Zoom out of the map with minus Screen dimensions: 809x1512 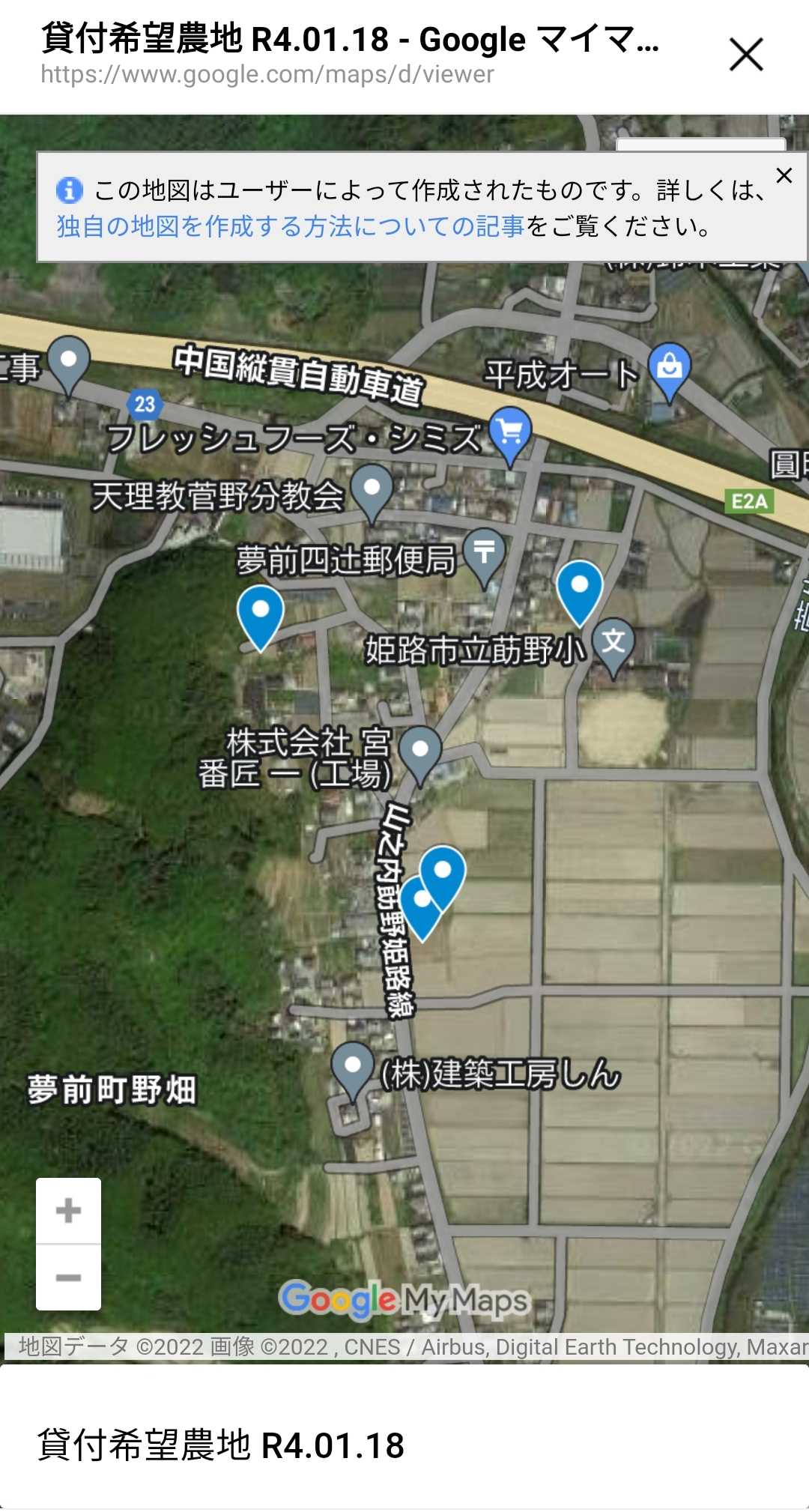[x=68, y=1277]
